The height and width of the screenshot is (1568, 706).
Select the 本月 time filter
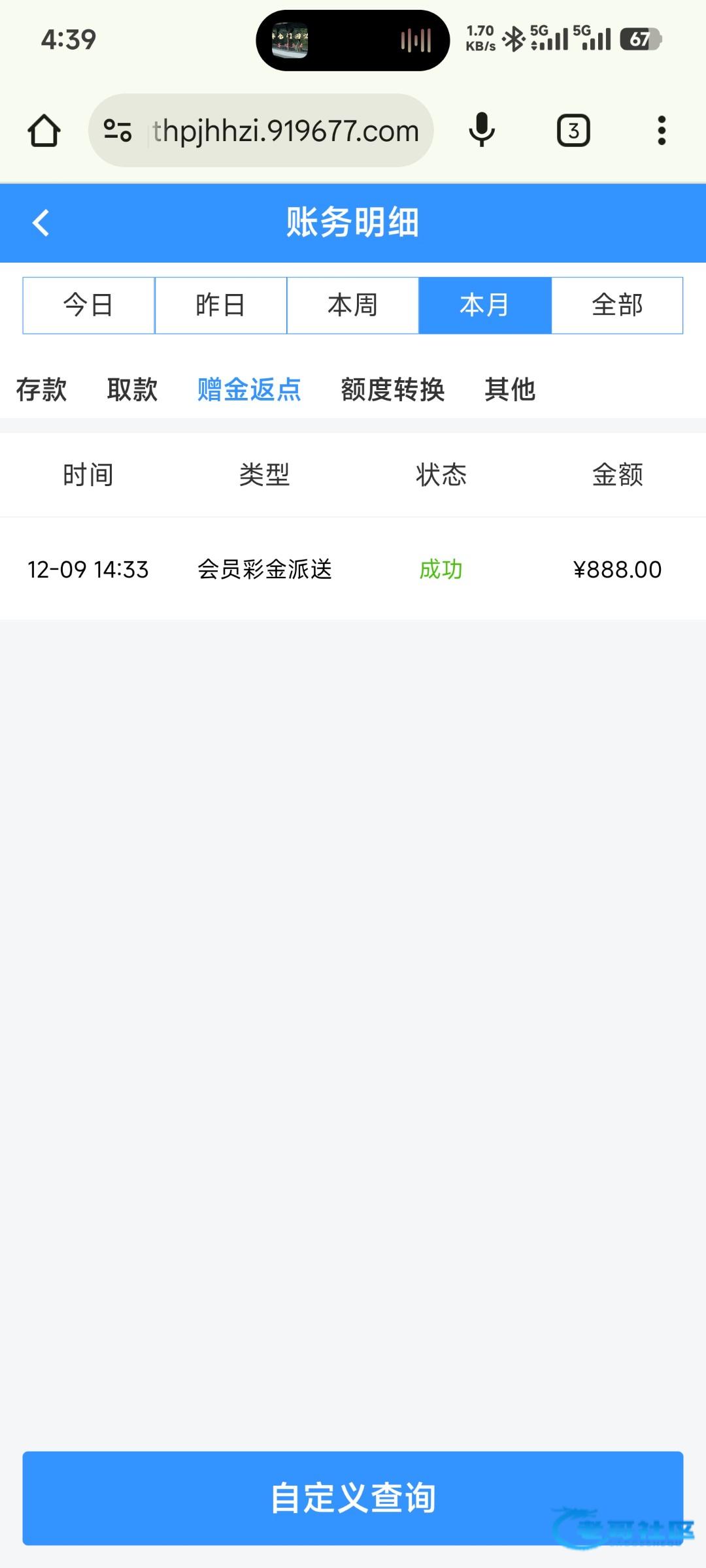tap(485, 305)
